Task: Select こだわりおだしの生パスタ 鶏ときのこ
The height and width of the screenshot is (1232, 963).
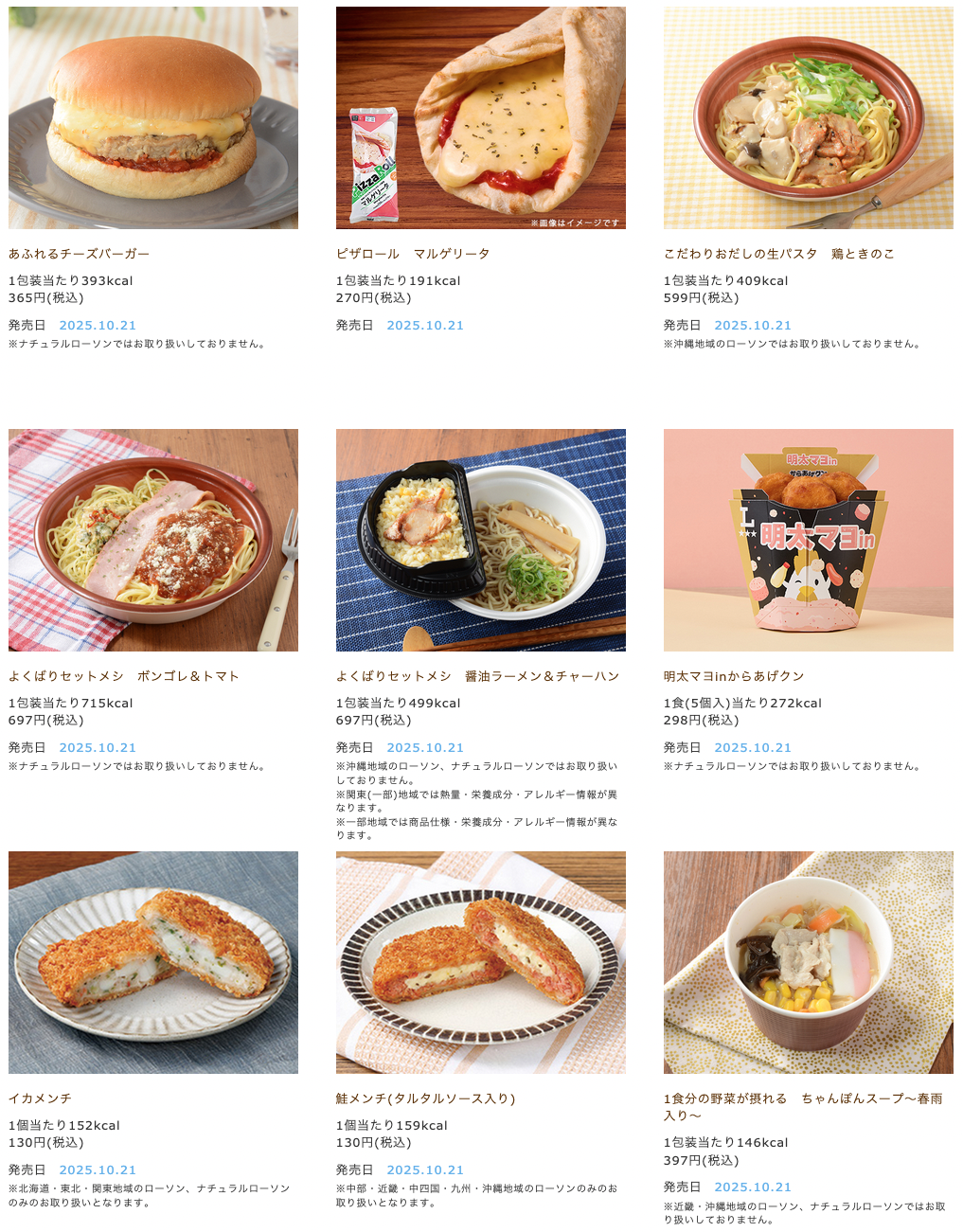Action: click(x=808, y=118)
